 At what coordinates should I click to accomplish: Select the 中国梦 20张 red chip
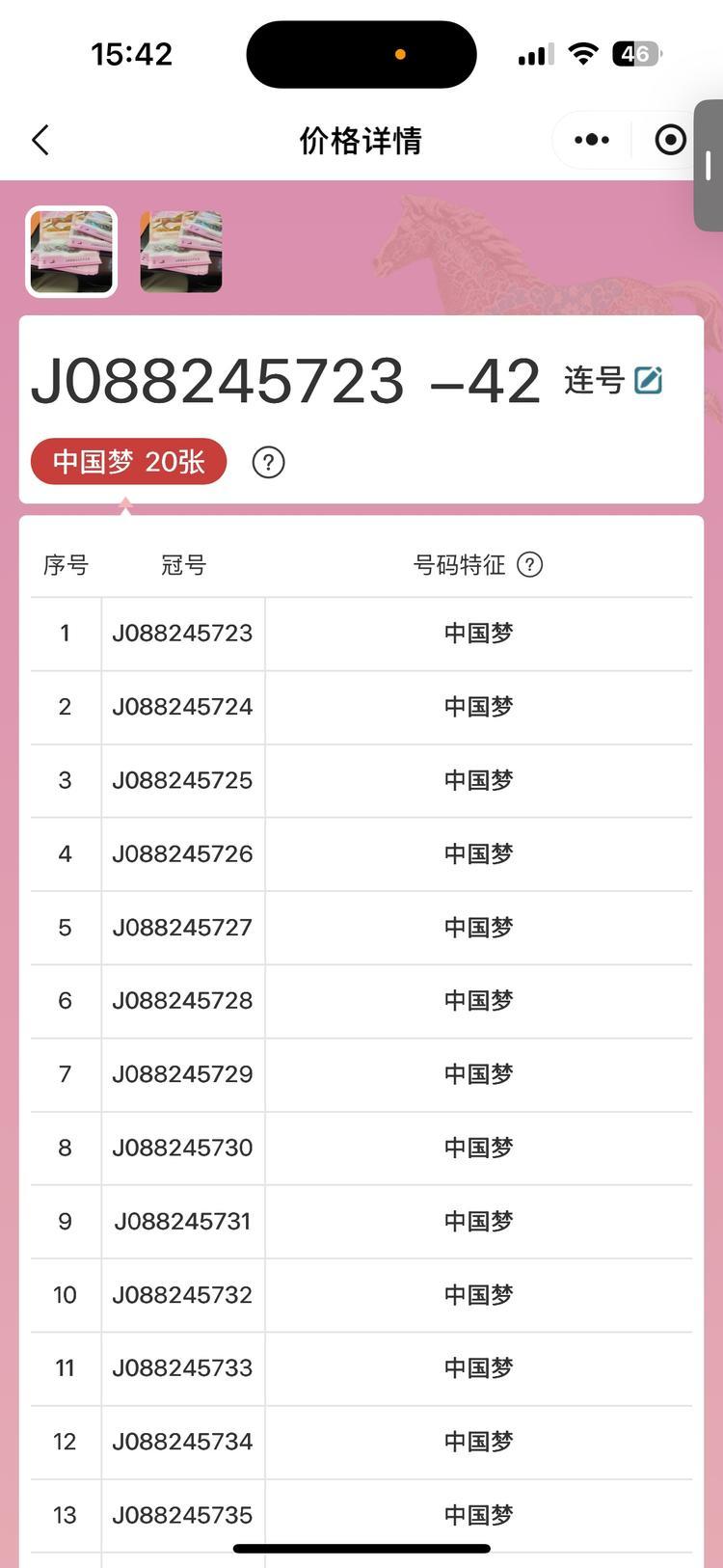[128, 462]
